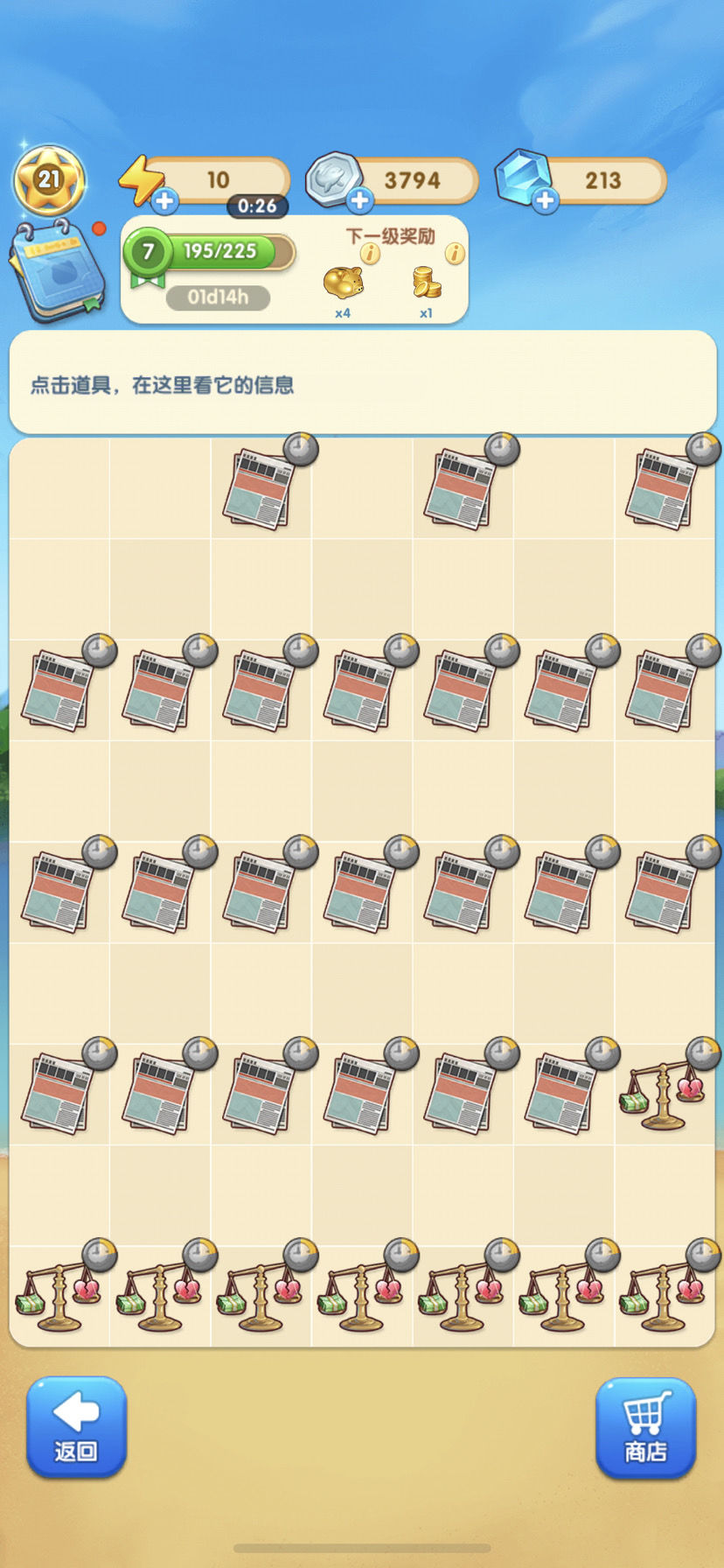Screen dimensions: 724x1568
Task: Open the level 7 progress bar 195/225
Action: (x=210, y=252)
